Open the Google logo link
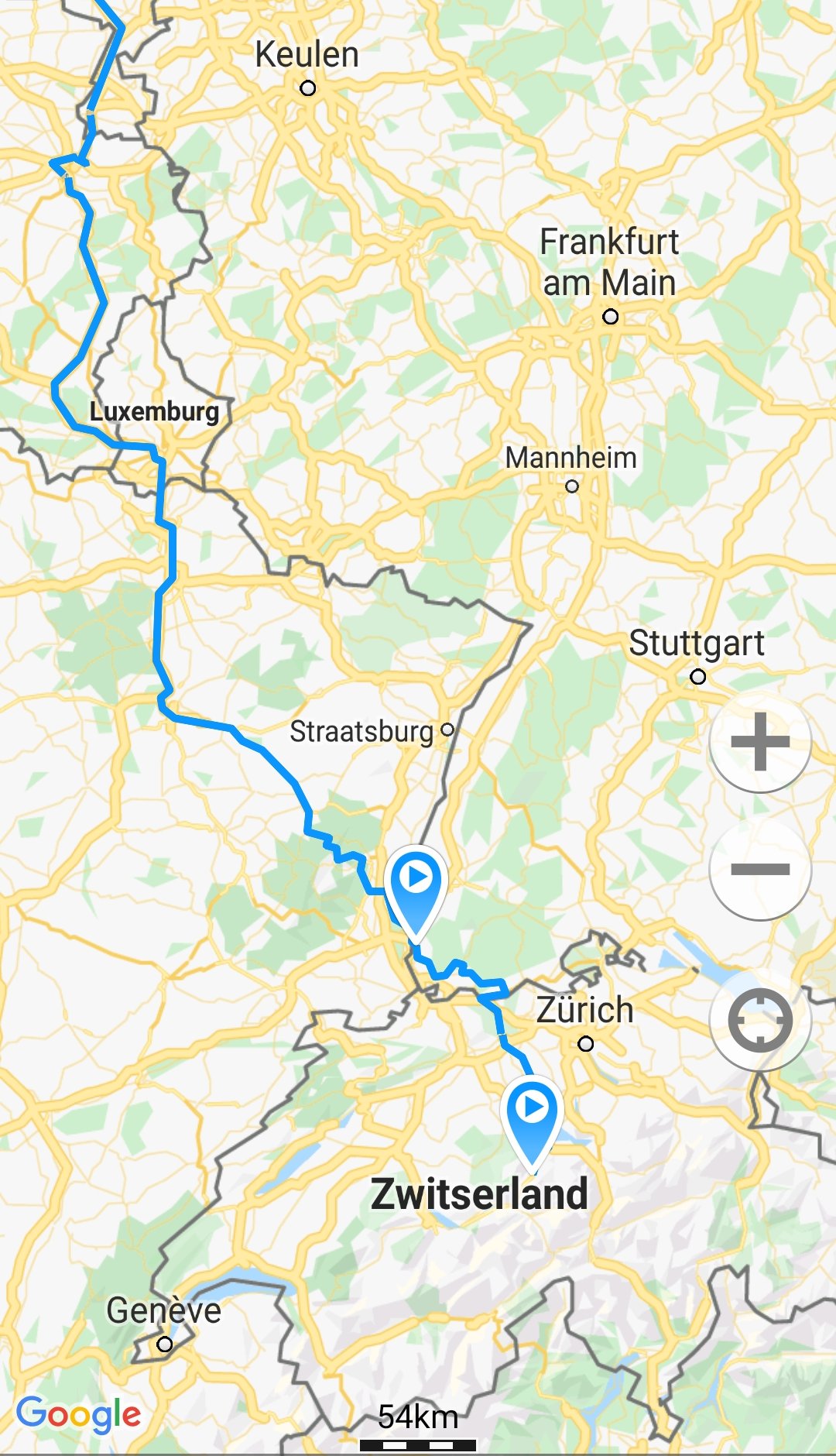Screen dimensions: 836x1456 (79, 1415)
